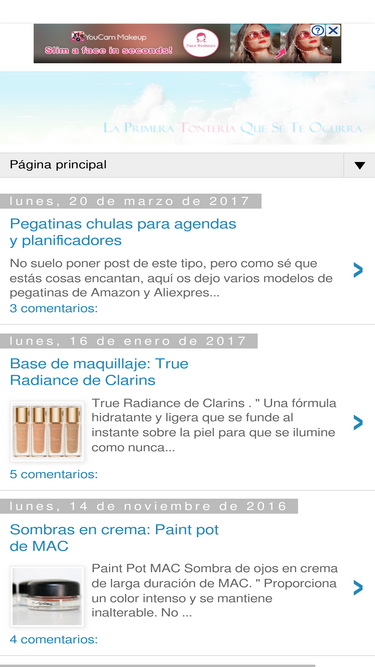This screenshot has height=667, width=375.
Task: Tap the chevron next to Clarins post
Action: click(358, 422)
